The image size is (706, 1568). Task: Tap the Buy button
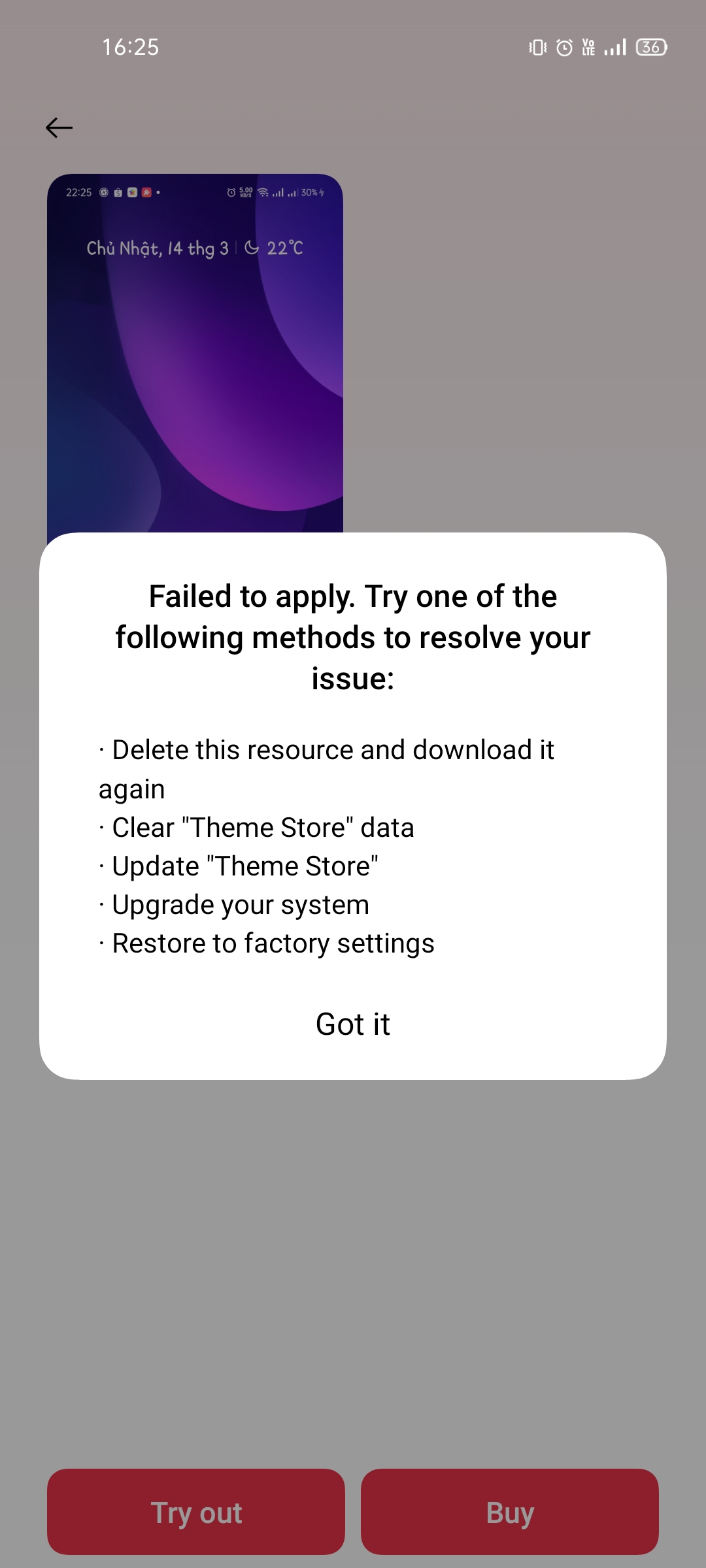[510, 1512]
